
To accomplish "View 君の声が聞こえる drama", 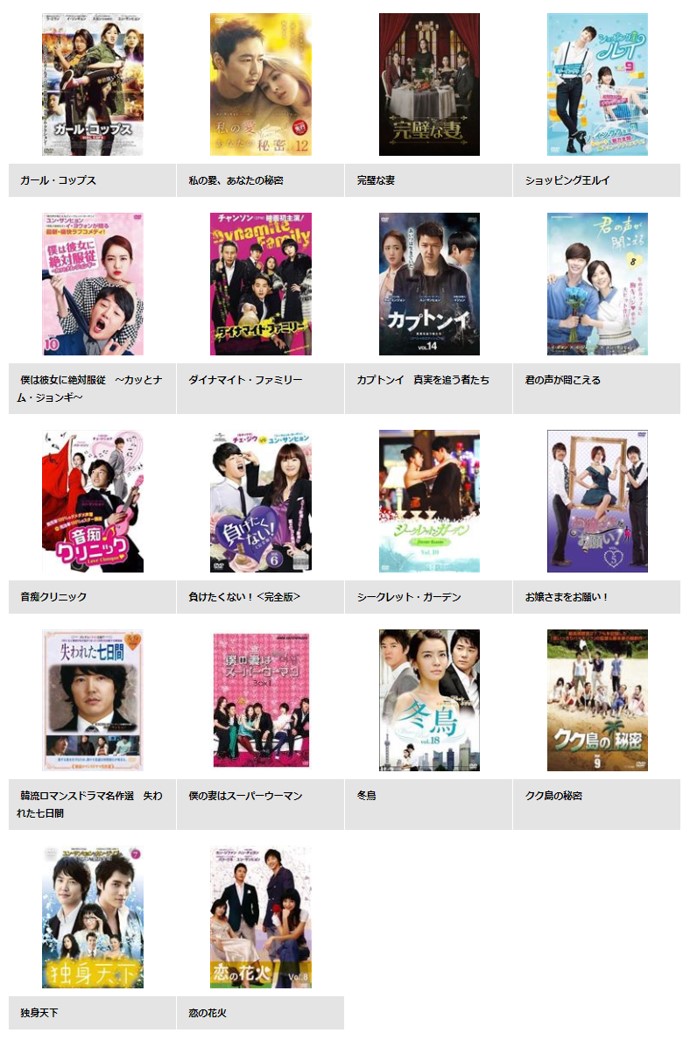I will pos(597,284).
